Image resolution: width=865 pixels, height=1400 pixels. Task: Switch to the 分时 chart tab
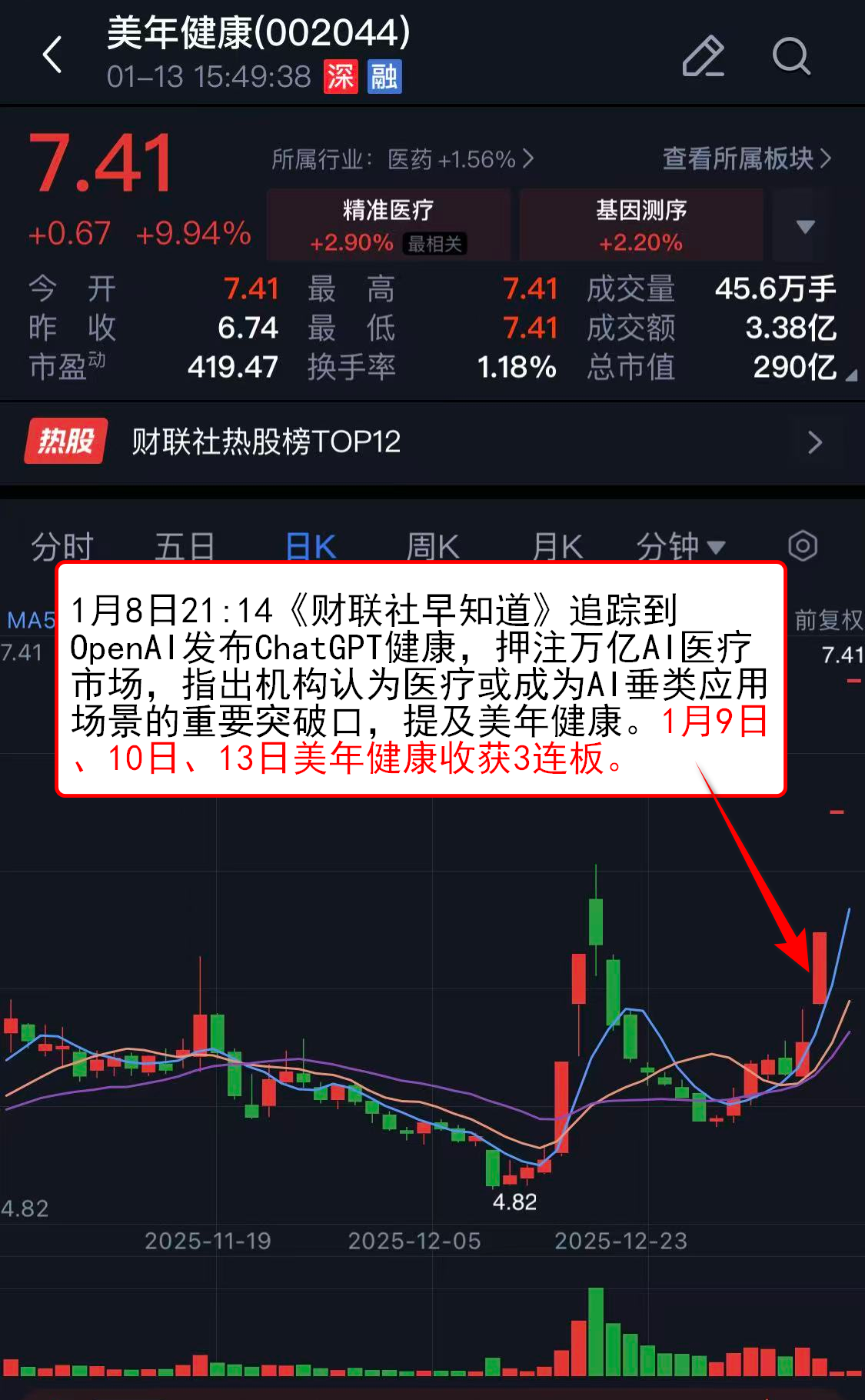click(62, 547)
